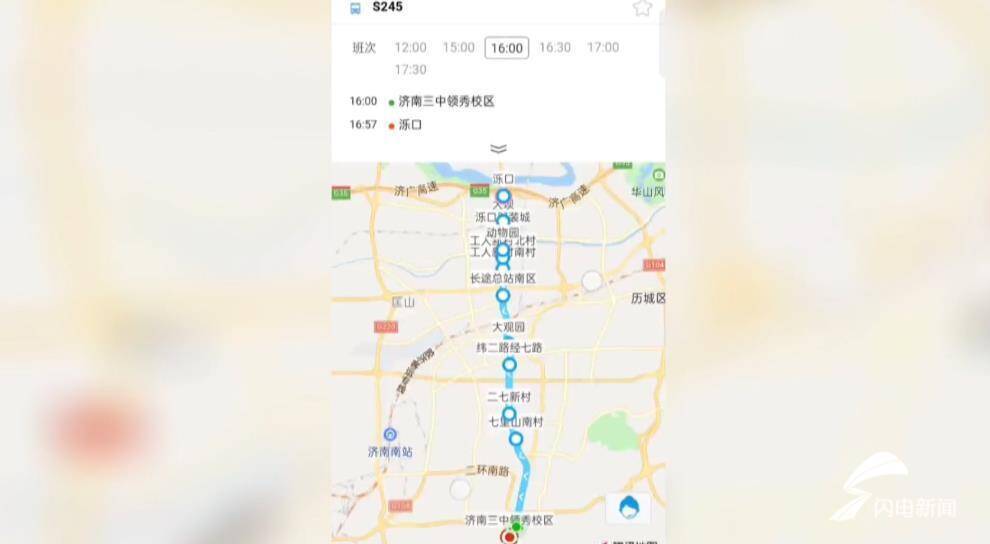
Task: Switch to the 17:00 departure
Action: [603, 47]
